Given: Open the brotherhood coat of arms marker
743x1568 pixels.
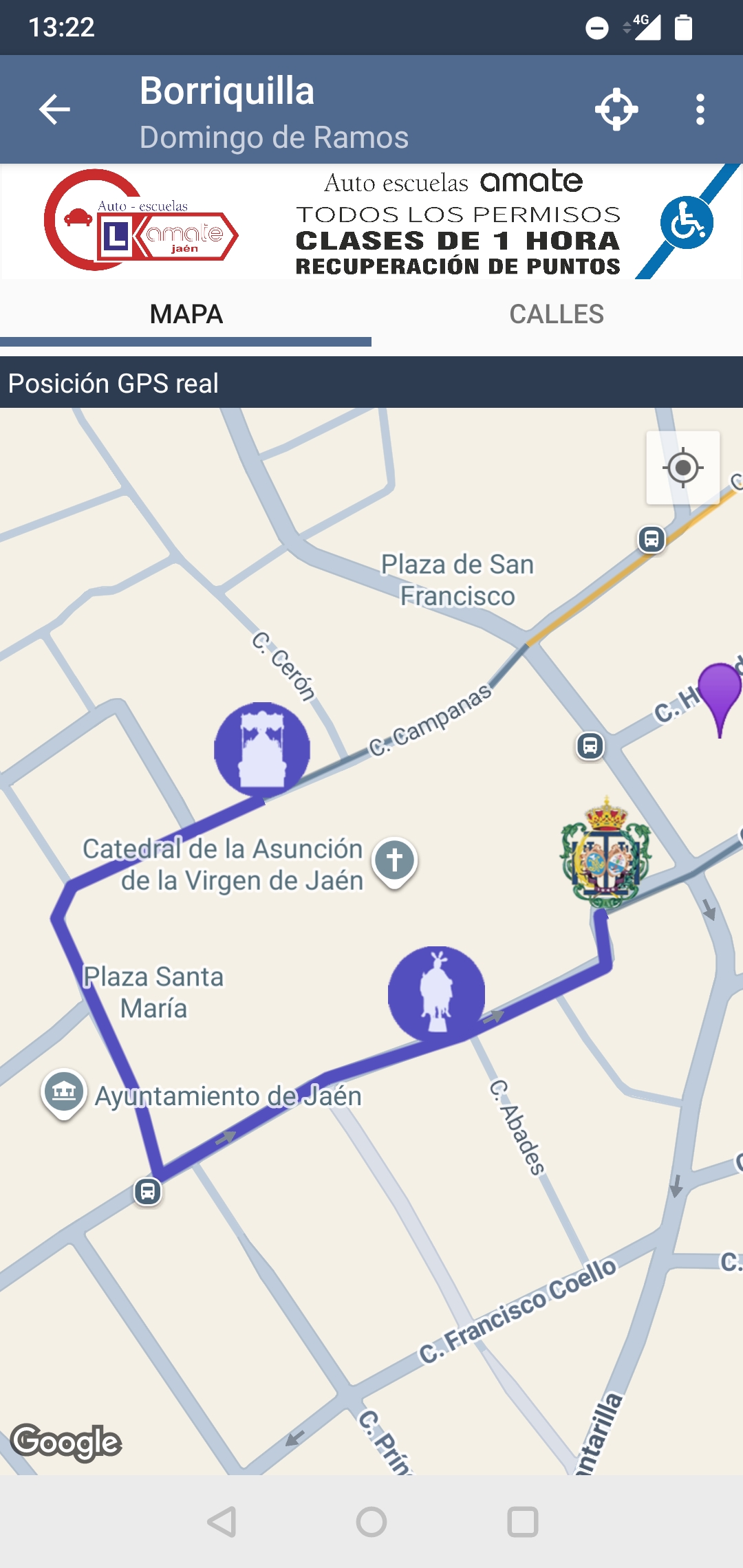Looking at the screenshot, I should (x=605, y=853).
